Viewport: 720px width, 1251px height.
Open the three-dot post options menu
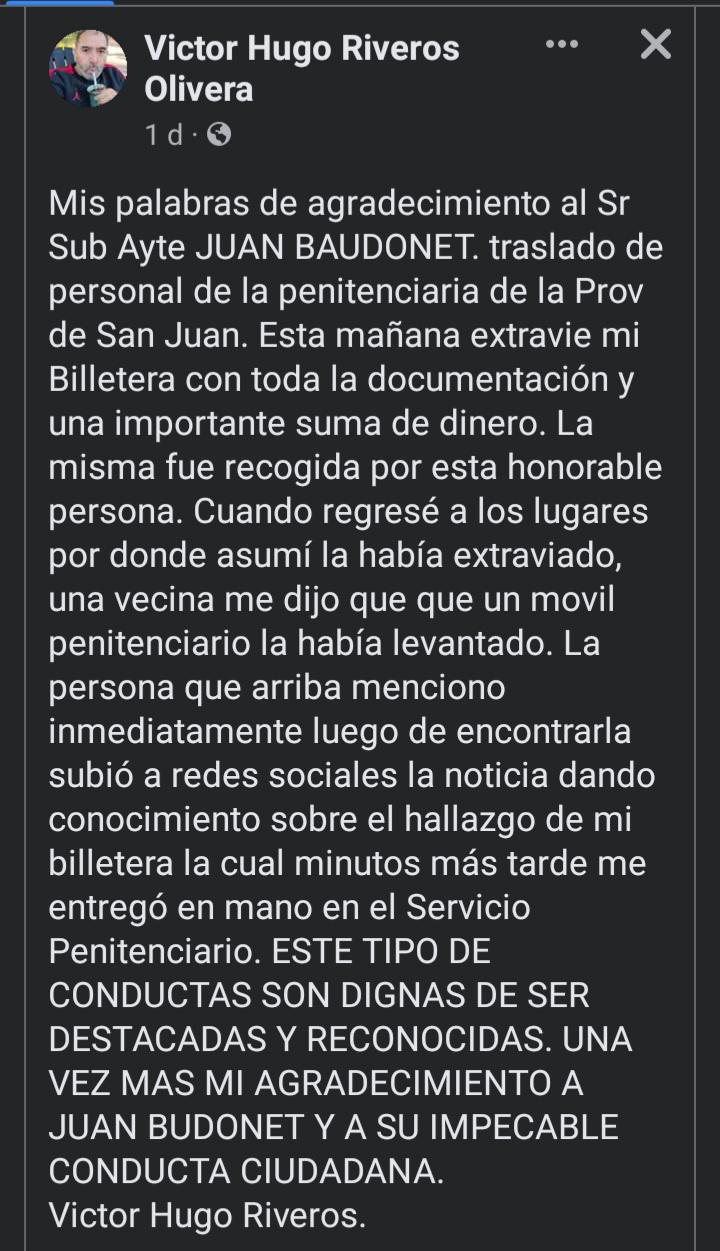coord(562,44)
